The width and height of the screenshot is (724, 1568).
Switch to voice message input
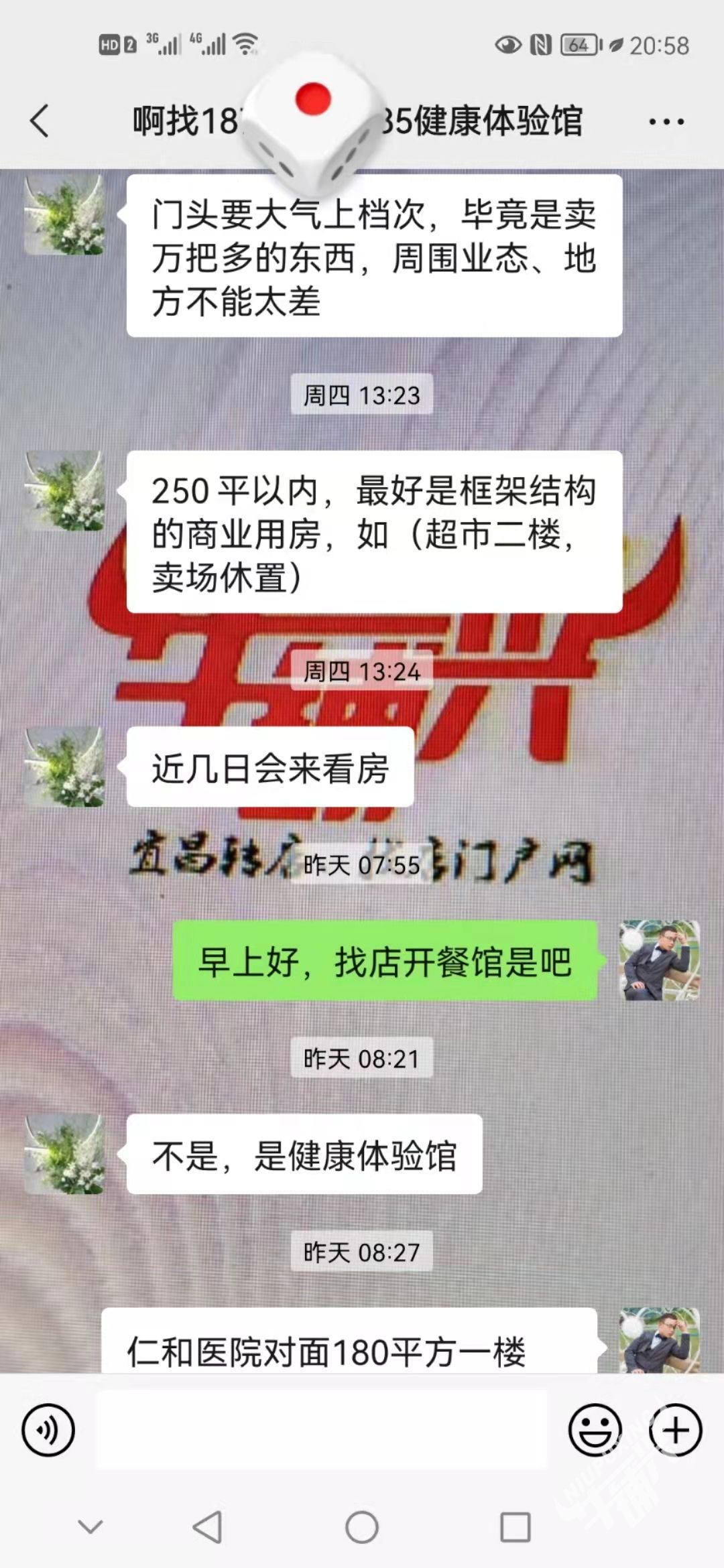(x=48, y=1430)
